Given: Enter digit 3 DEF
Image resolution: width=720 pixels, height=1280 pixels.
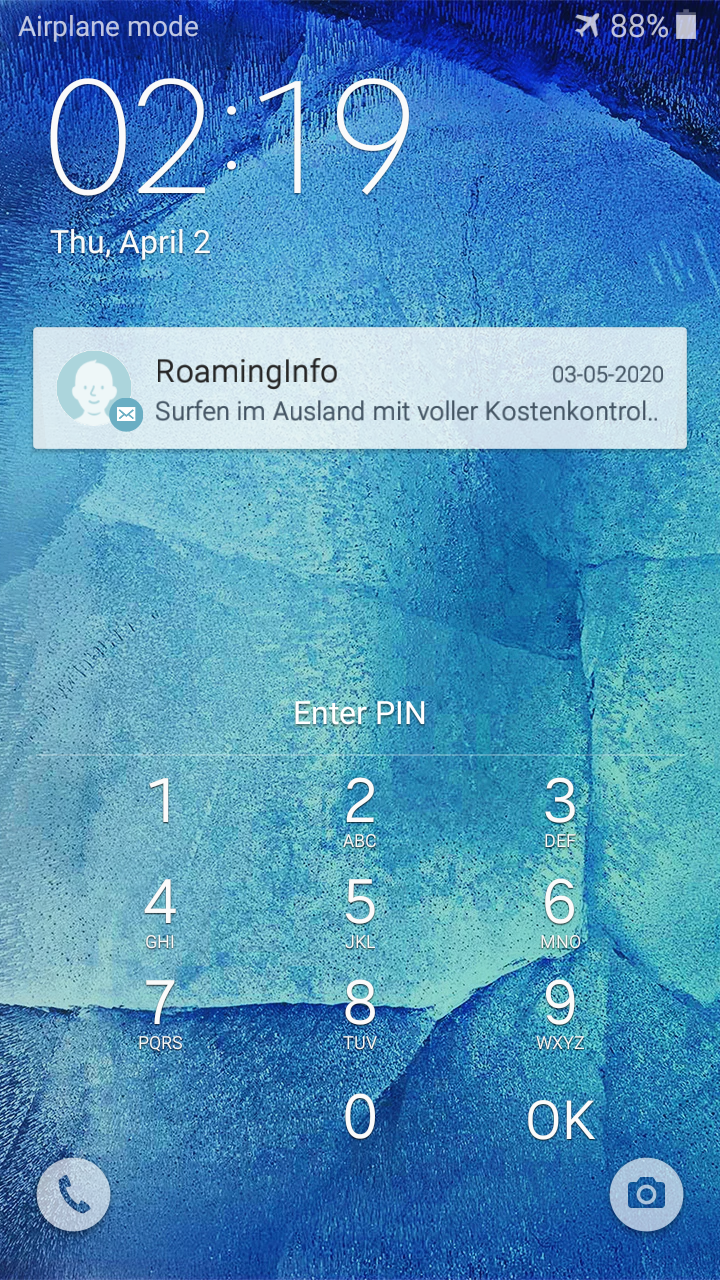Looking at the screenshot, I should 560,810.
